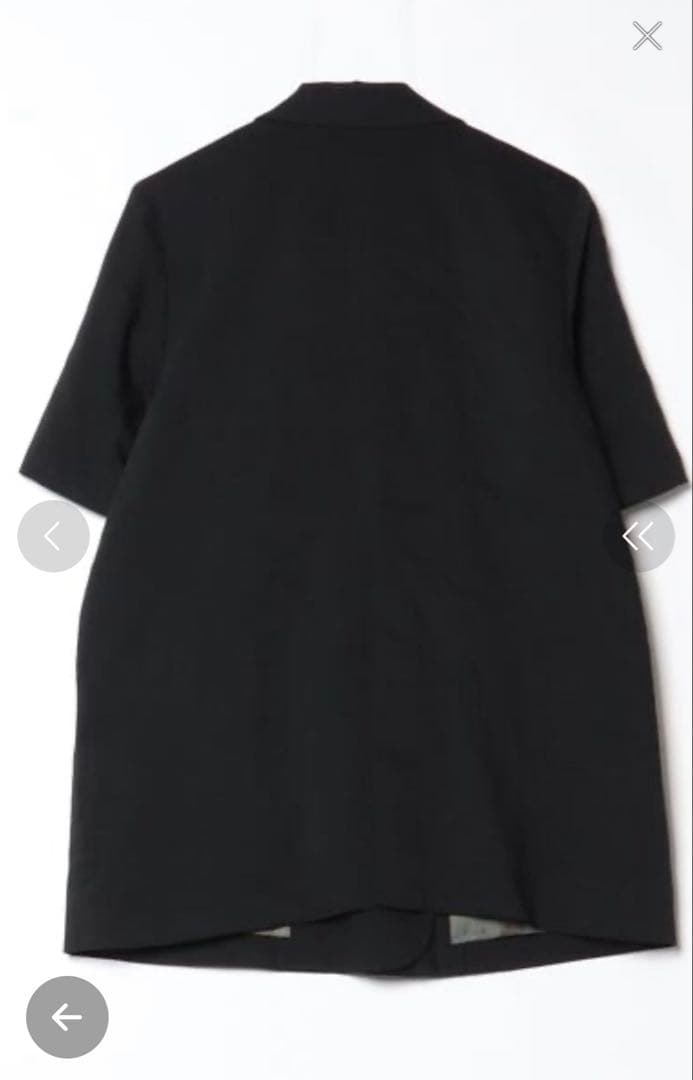The height and width of the screenshot is (1080, 693).
Task: Go back using the round arrow button
Action: (68, 1017)
